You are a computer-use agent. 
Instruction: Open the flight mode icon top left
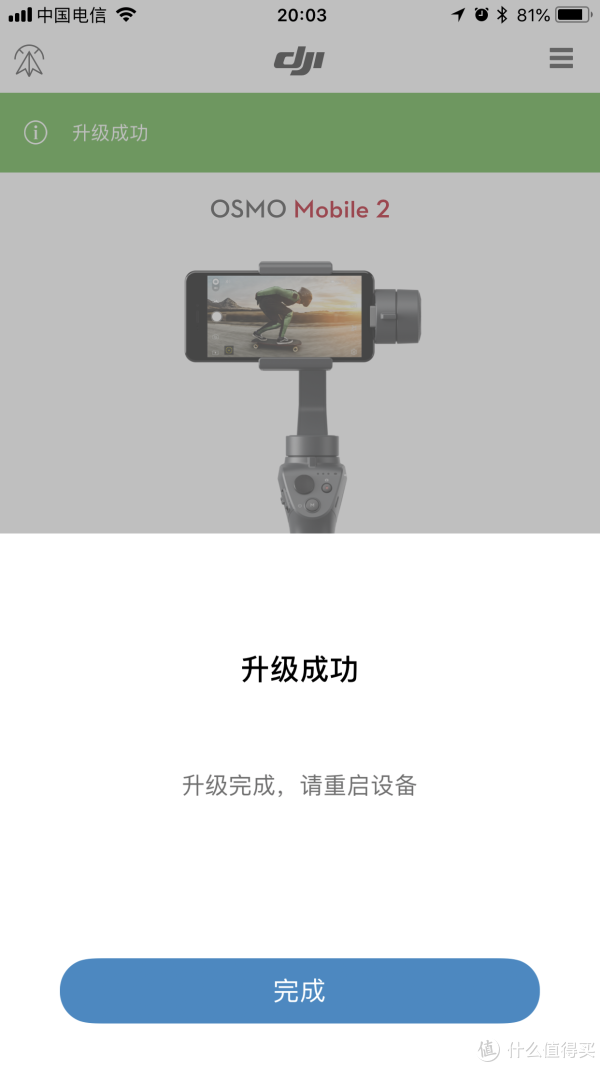tap(29, 61)
